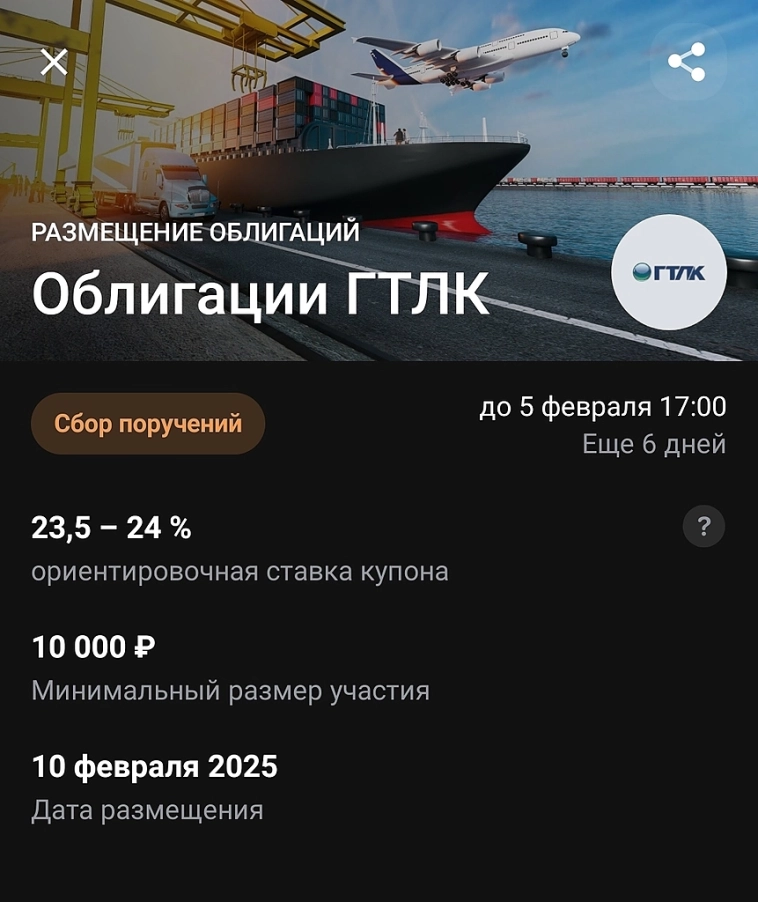Screen dimensions: 758x902
Task: Tap the "ориентировочная ставка купона" label
Action: (x=242, y=571)
